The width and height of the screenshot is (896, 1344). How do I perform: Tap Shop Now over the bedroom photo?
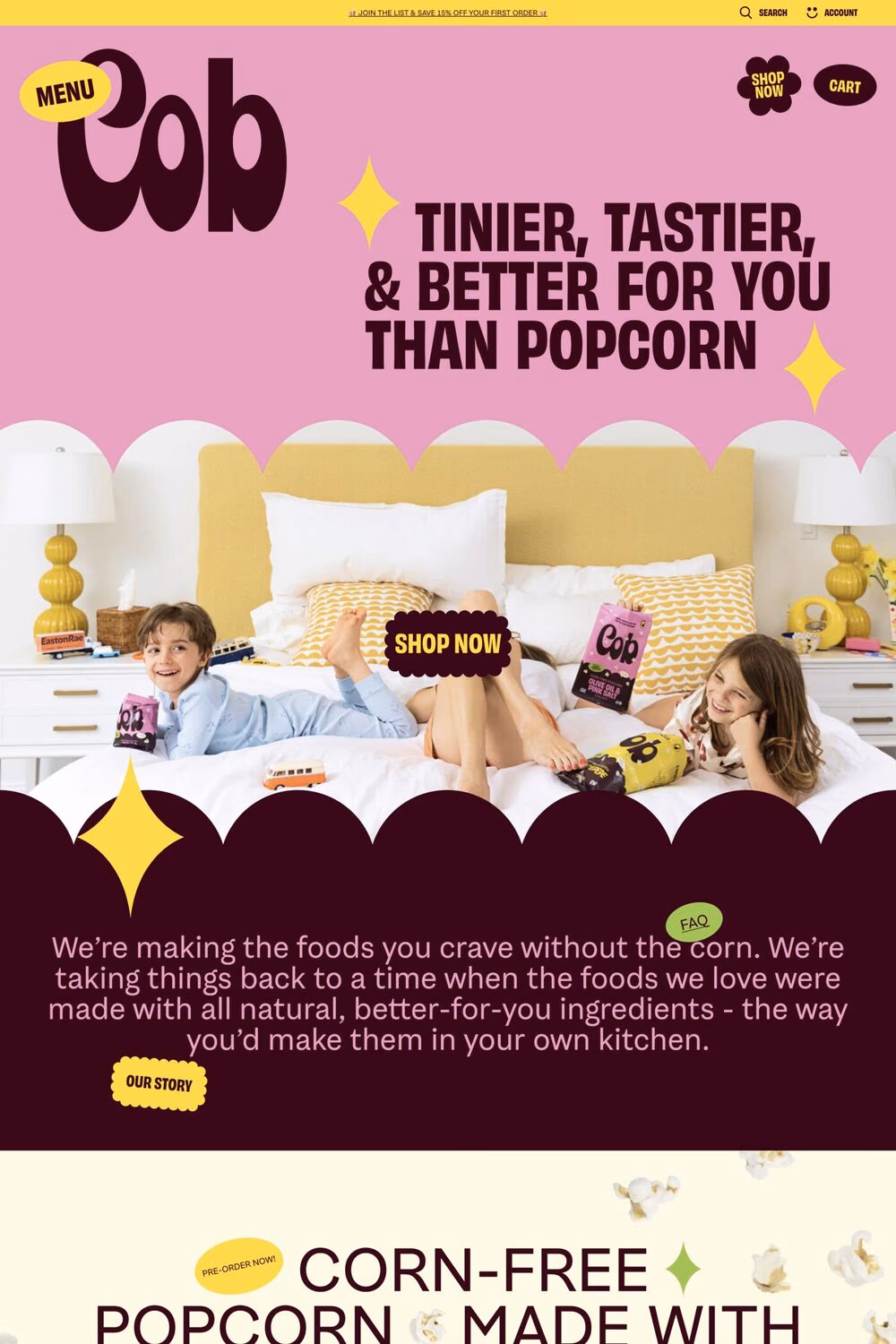[448, 643]
